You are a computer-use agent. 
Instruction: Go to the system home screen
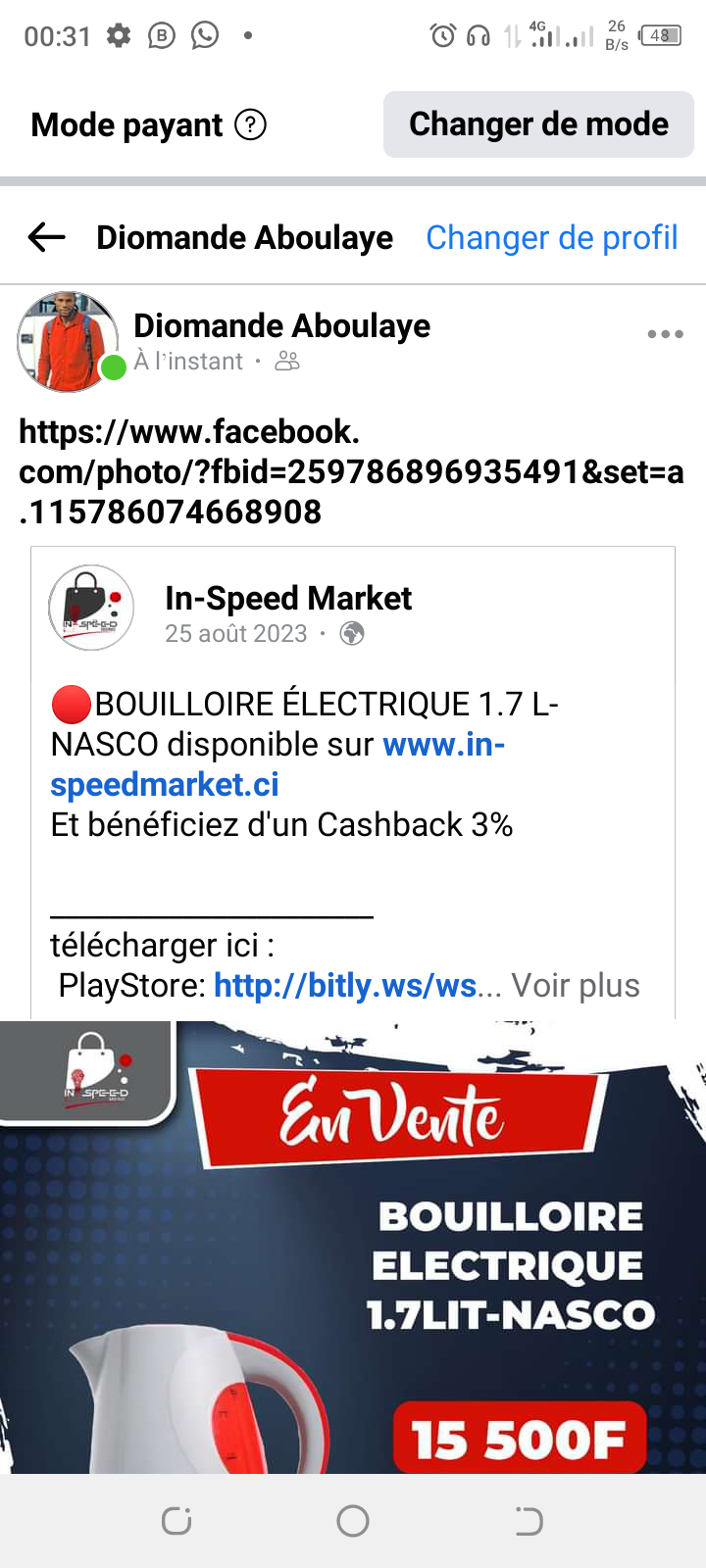(x=353, y=1521)
